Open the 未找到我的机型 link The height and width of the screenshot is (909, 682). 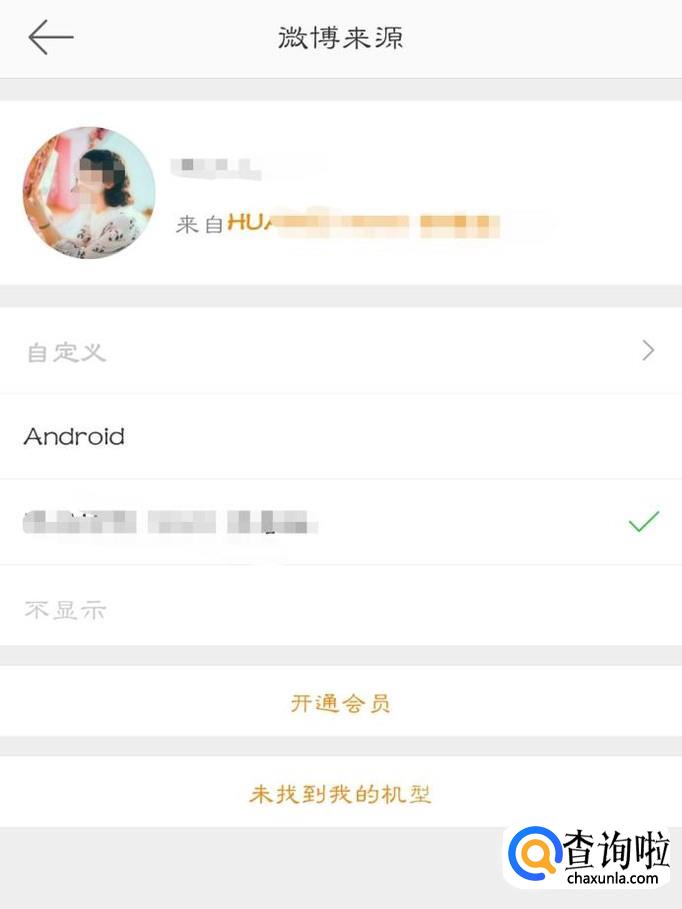[340, 794]
